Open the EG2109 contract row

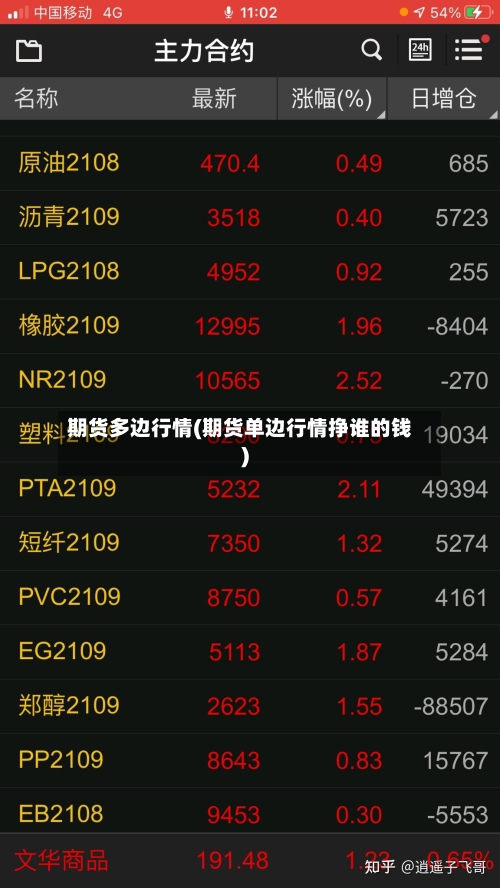click(250, 652)
